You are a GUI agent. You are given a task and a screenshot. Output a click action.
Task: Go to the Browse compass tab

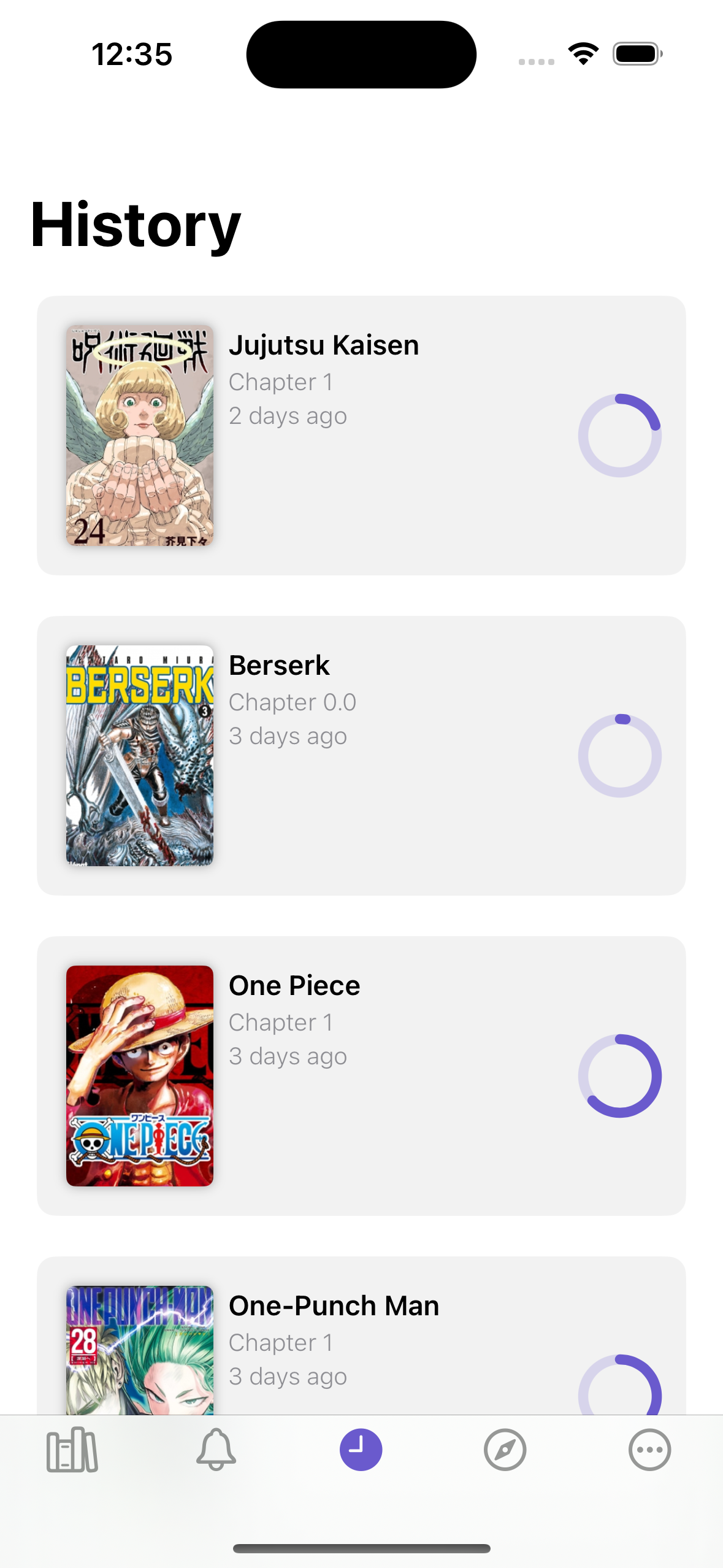505,1450
